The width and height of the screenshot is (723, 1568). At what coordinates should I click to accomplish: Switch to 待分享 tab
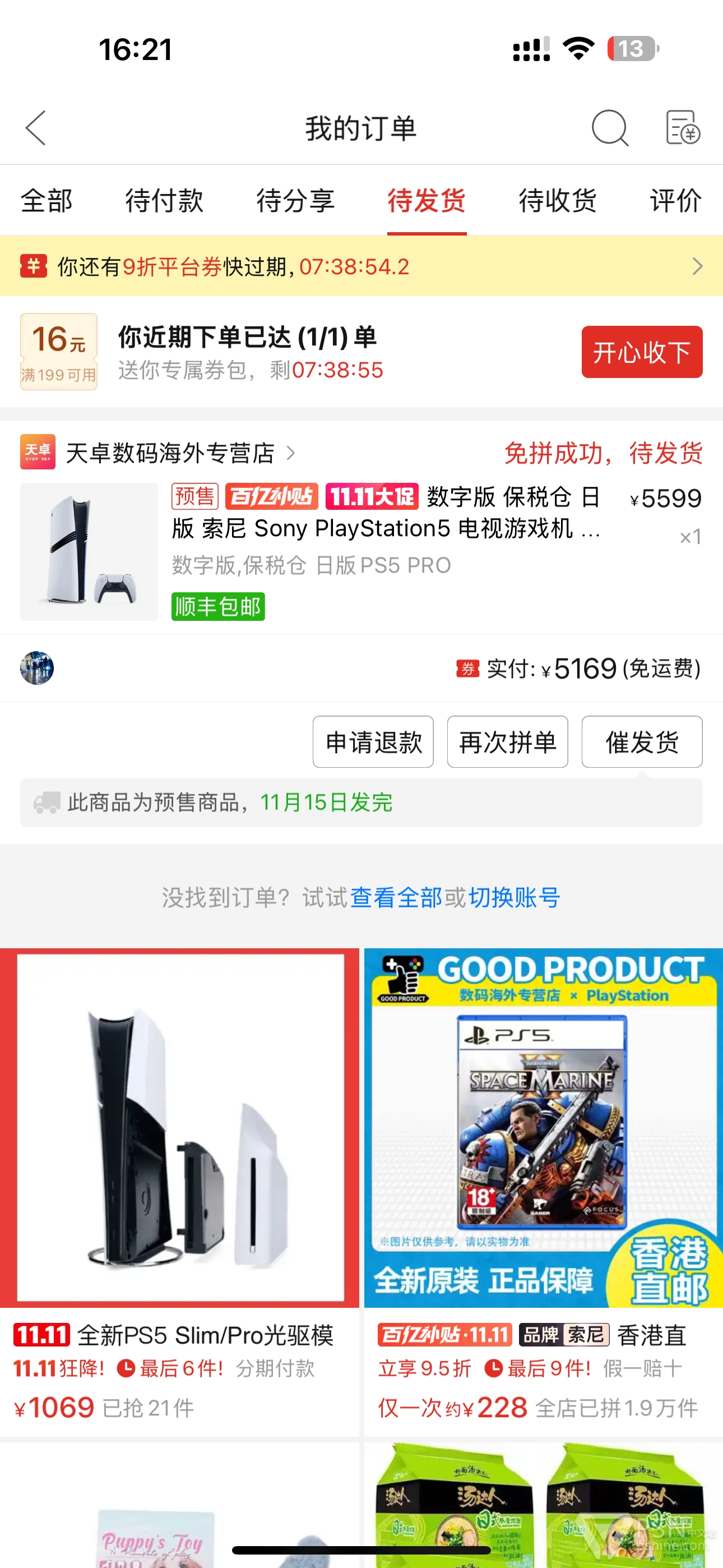[x=296, y=201]
